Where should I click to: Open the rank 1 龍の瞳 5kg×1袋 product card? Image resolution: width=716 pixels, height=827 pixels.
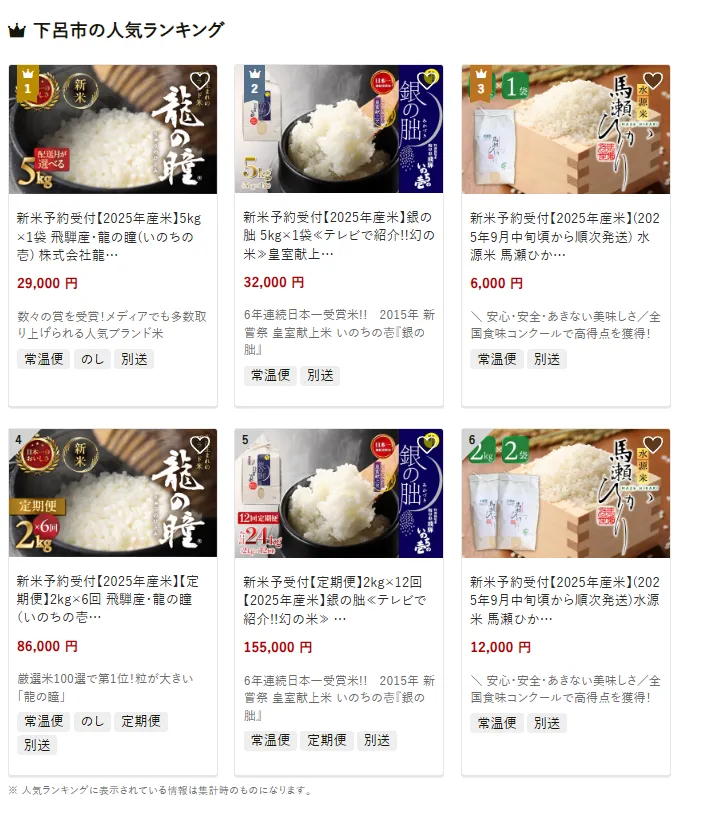[x=112, y=241]
